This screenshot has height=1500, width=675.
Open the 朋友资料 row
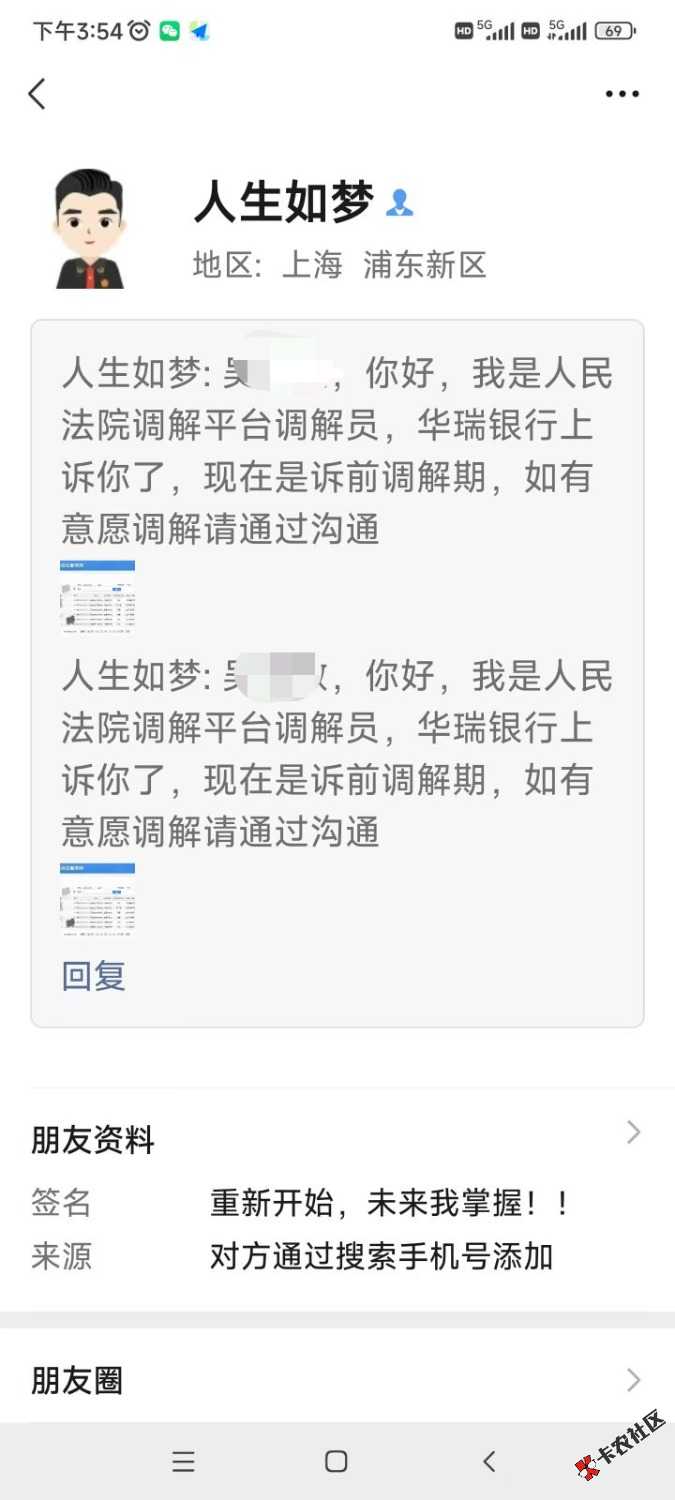tap(337, 1138)
